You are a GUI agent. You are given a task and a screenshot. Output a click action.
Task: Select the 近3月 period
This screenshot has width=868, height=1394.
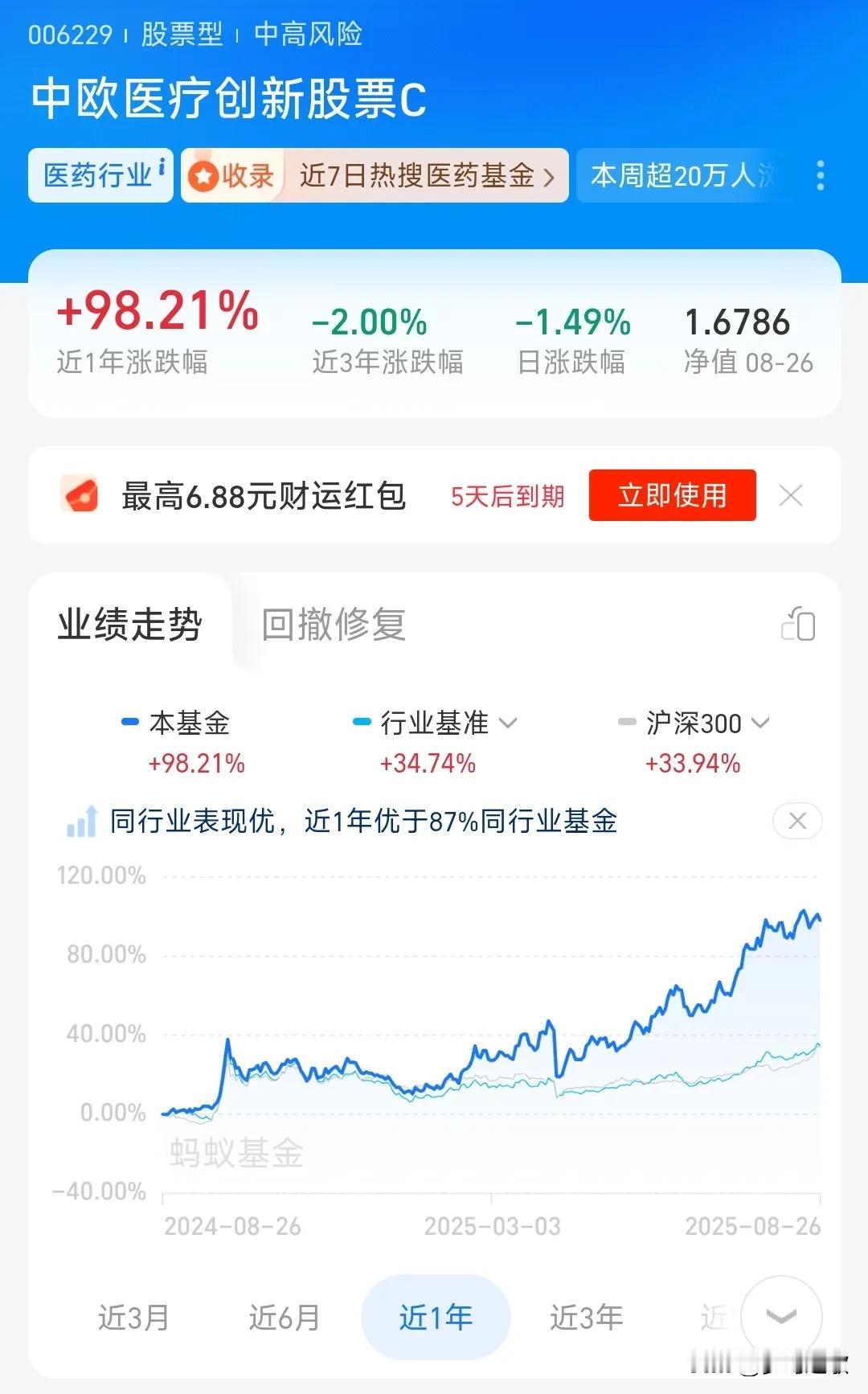[x=133, y=1317]
